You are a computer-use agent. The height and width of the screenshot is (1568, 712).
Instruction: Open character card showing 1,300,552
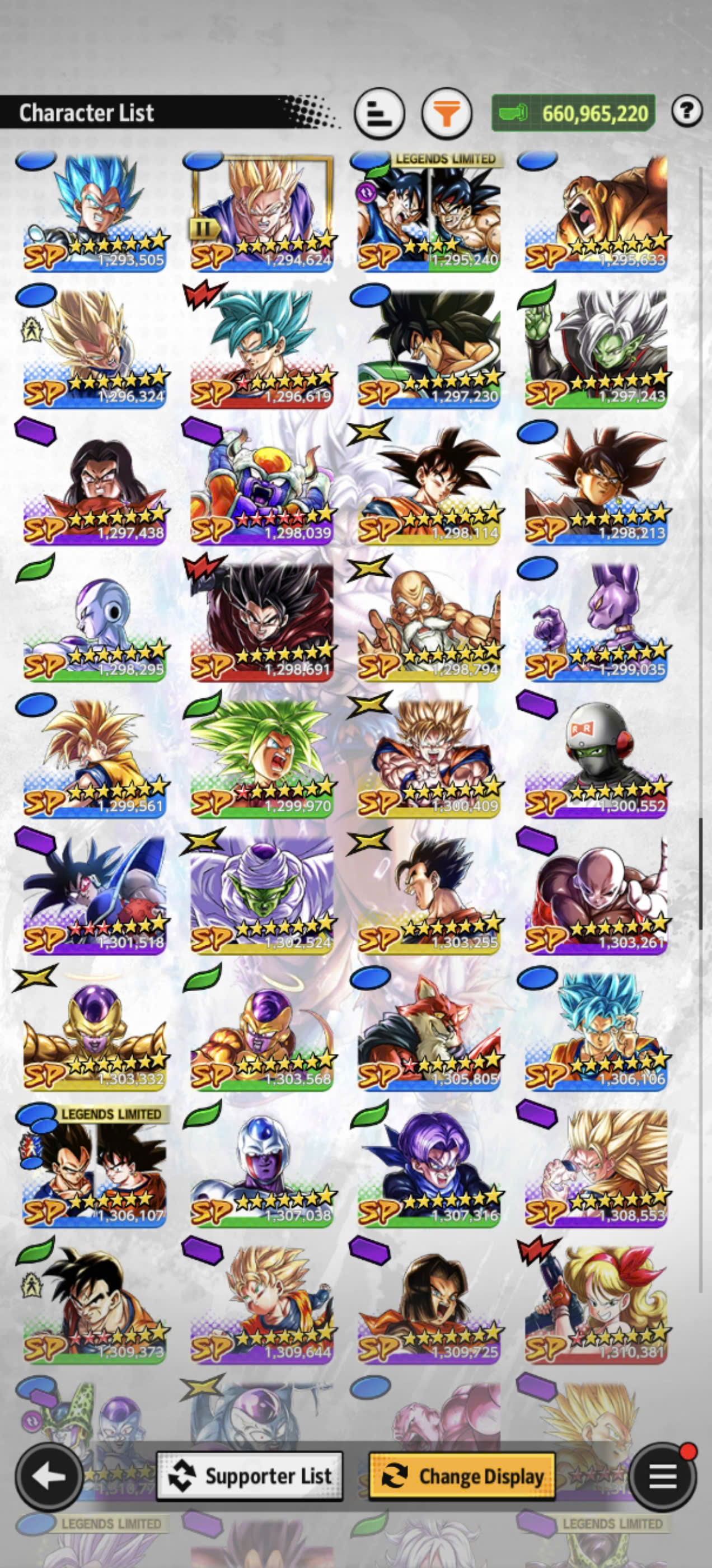(596, 758)
